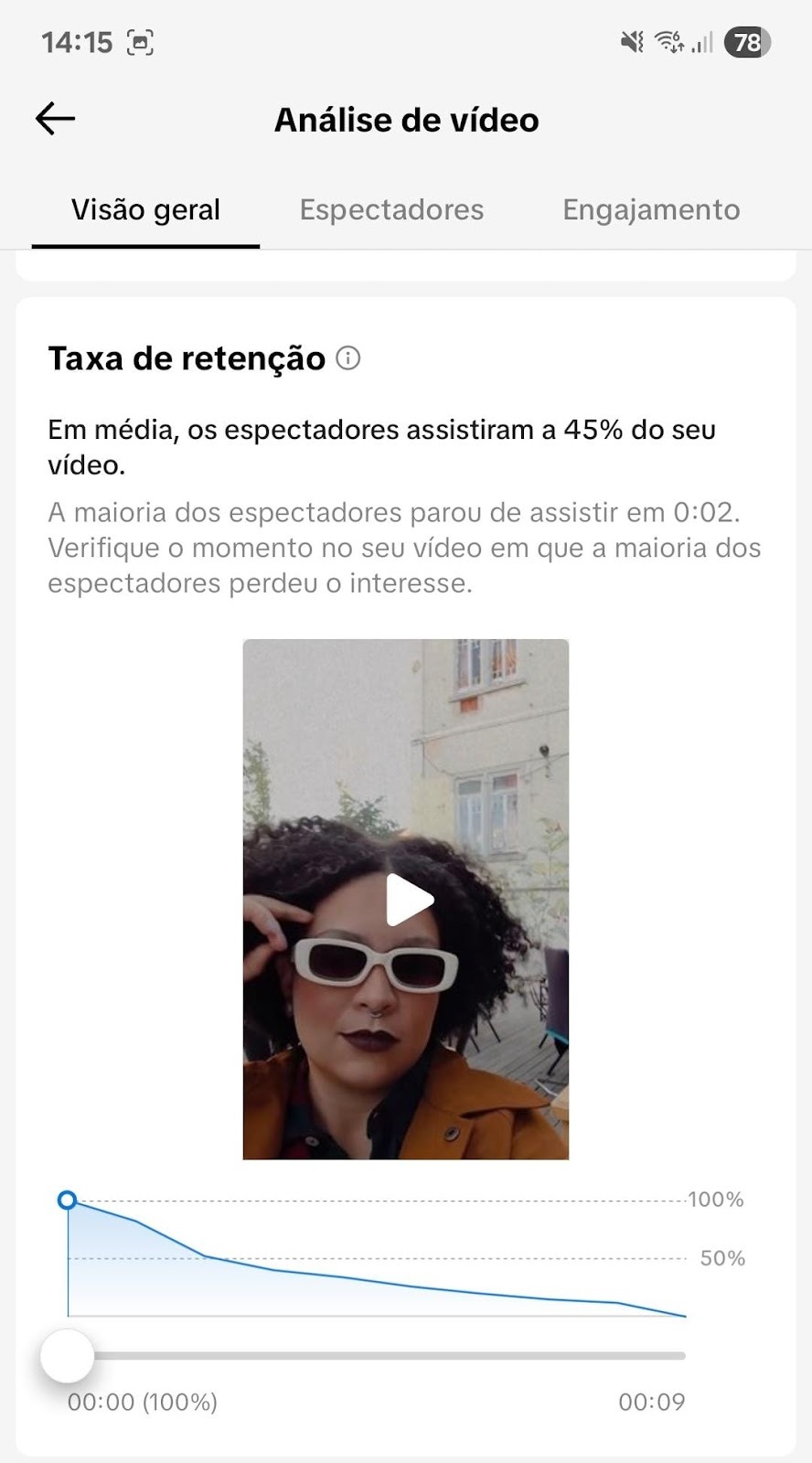Screen dimensions: 812x1463
Task: Tap the 00:00 (100%) timestamp label
Action: pyautogui.click(x=144, y=1401)
